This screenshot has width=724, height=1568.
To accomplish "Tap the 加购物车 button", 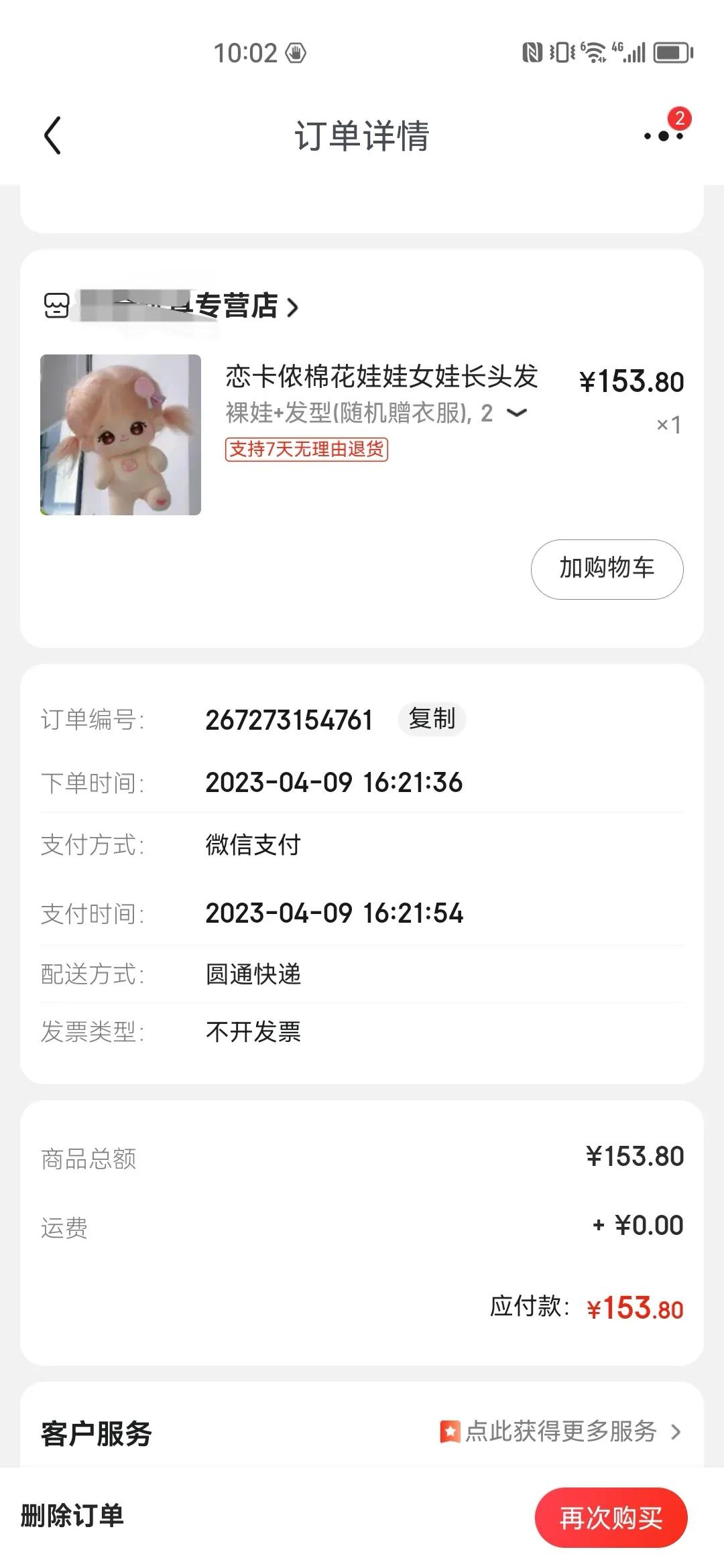I will click(x=605, y=569).
